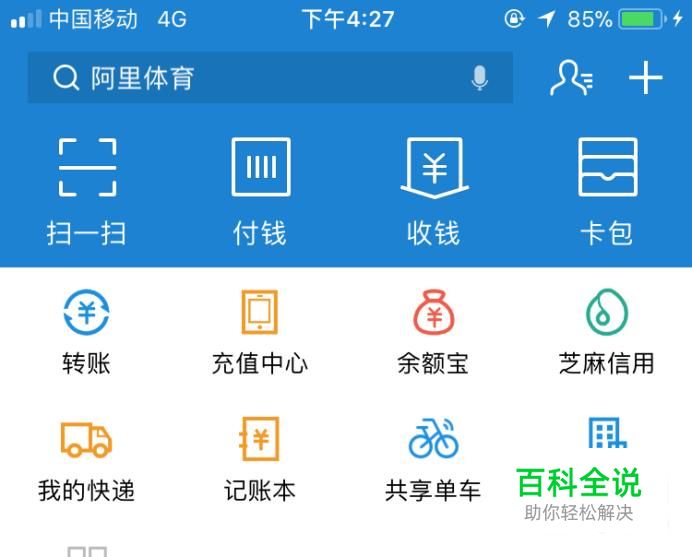Open 付钱 payment code
This screenshot has width=692, height=557.
coord(260,190)
